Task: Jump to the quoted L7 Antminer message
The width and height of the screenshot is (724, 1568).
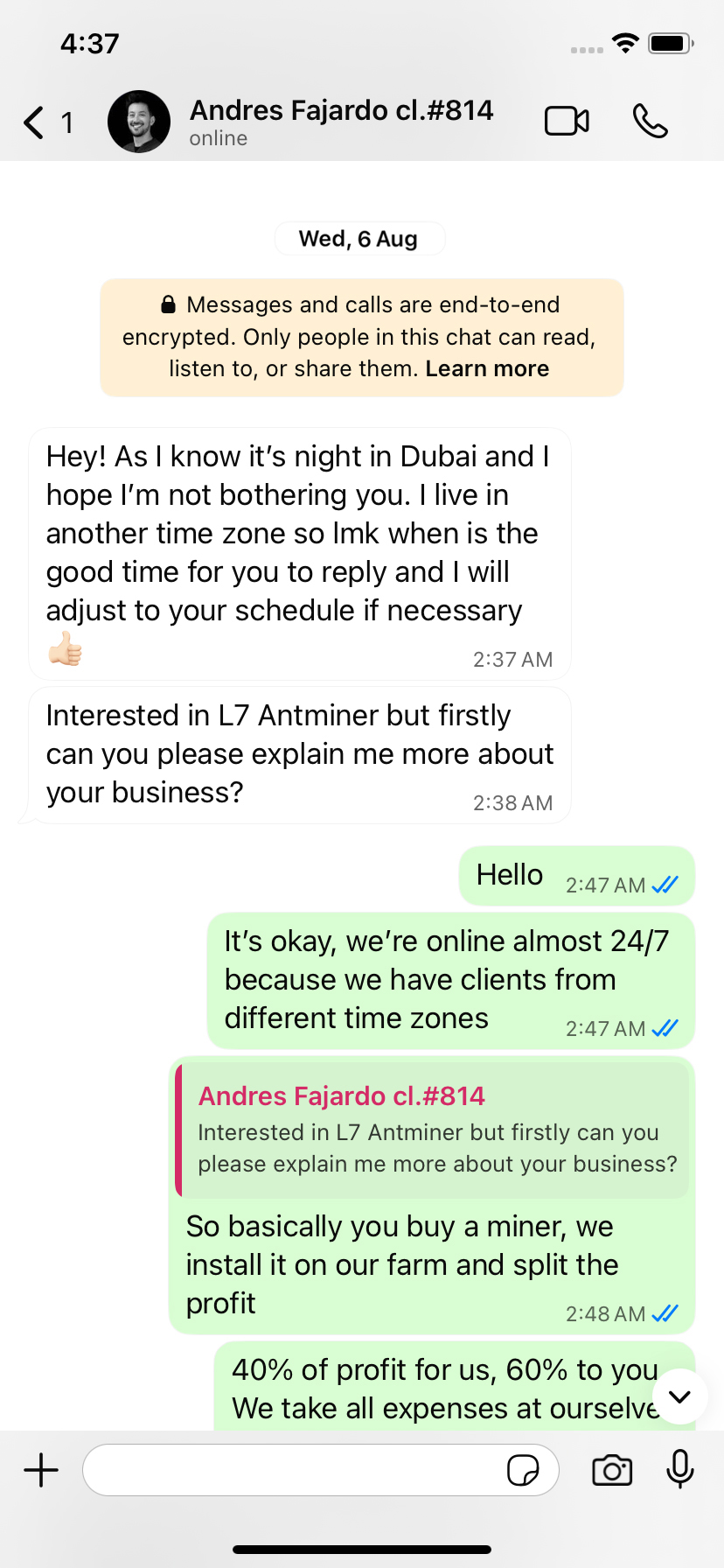Action: click(x=433, y=1129)
